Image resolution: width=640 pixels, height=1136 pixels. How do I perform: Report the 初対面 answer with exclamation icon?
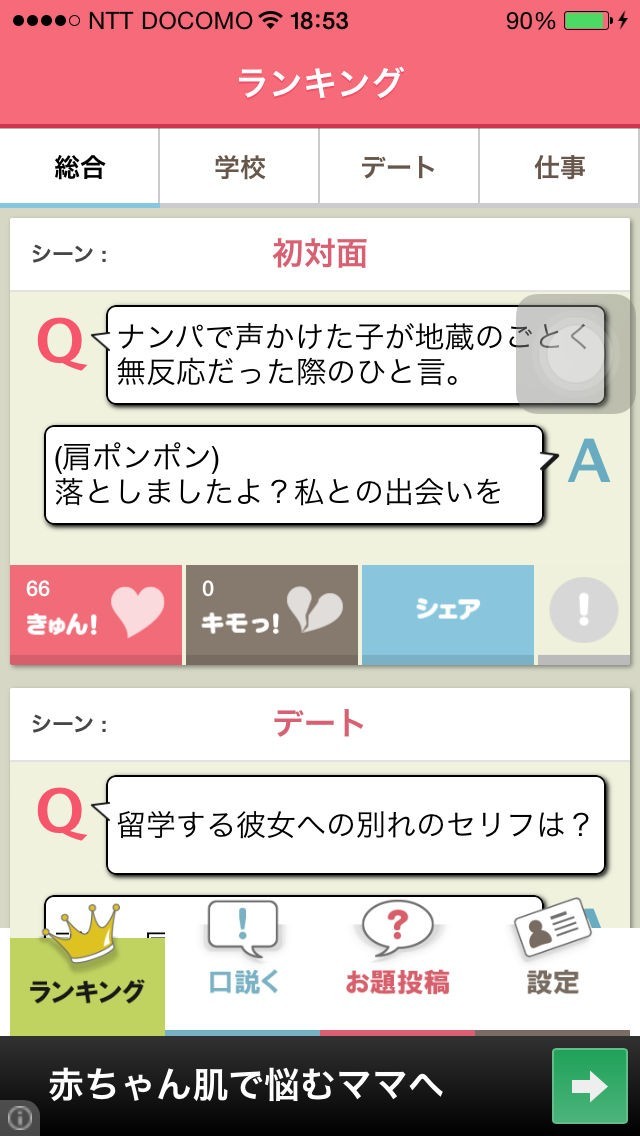[x=584, y=610]
